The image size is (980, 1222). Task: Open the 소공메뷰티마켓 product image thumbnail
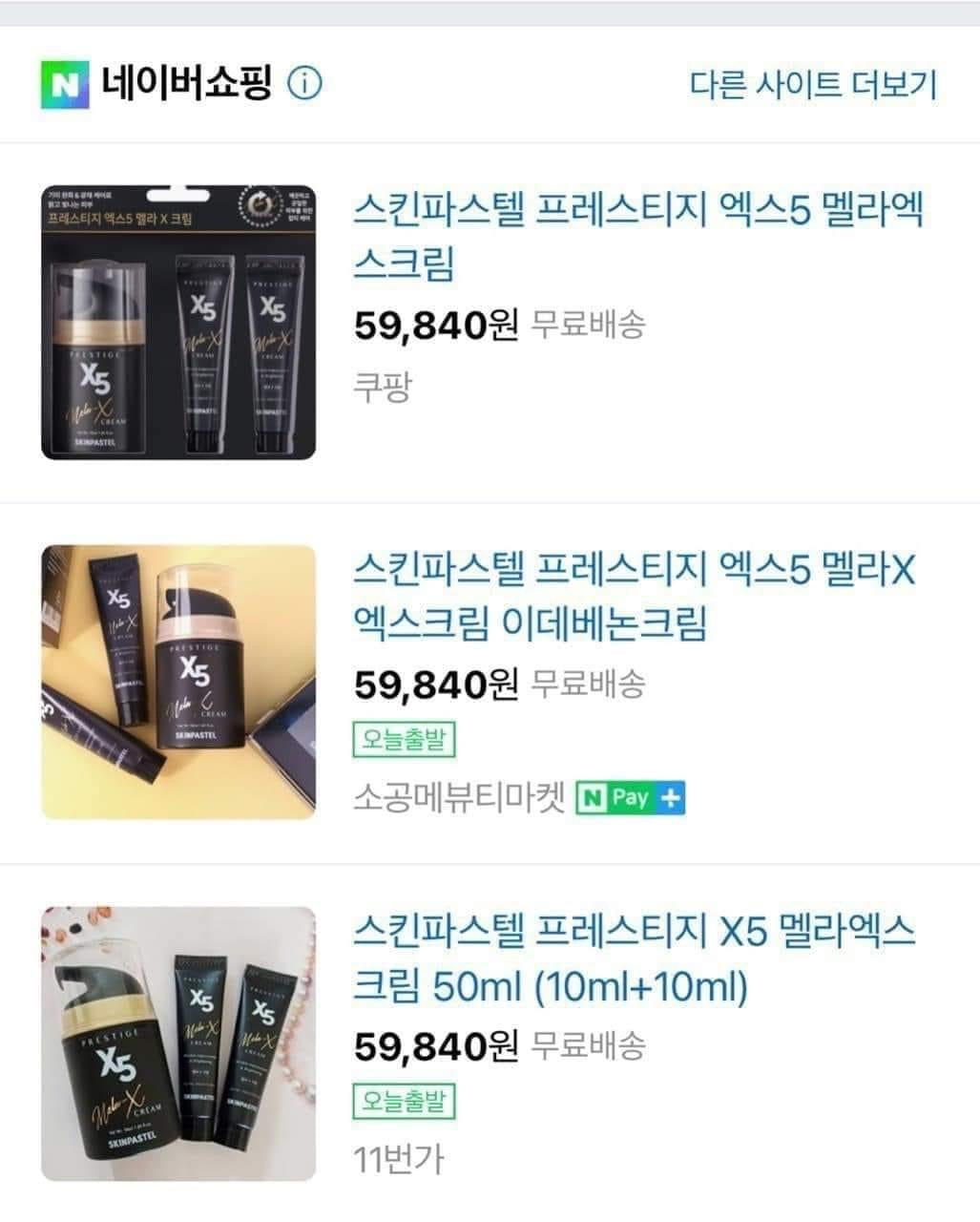(x=178, y=682)
